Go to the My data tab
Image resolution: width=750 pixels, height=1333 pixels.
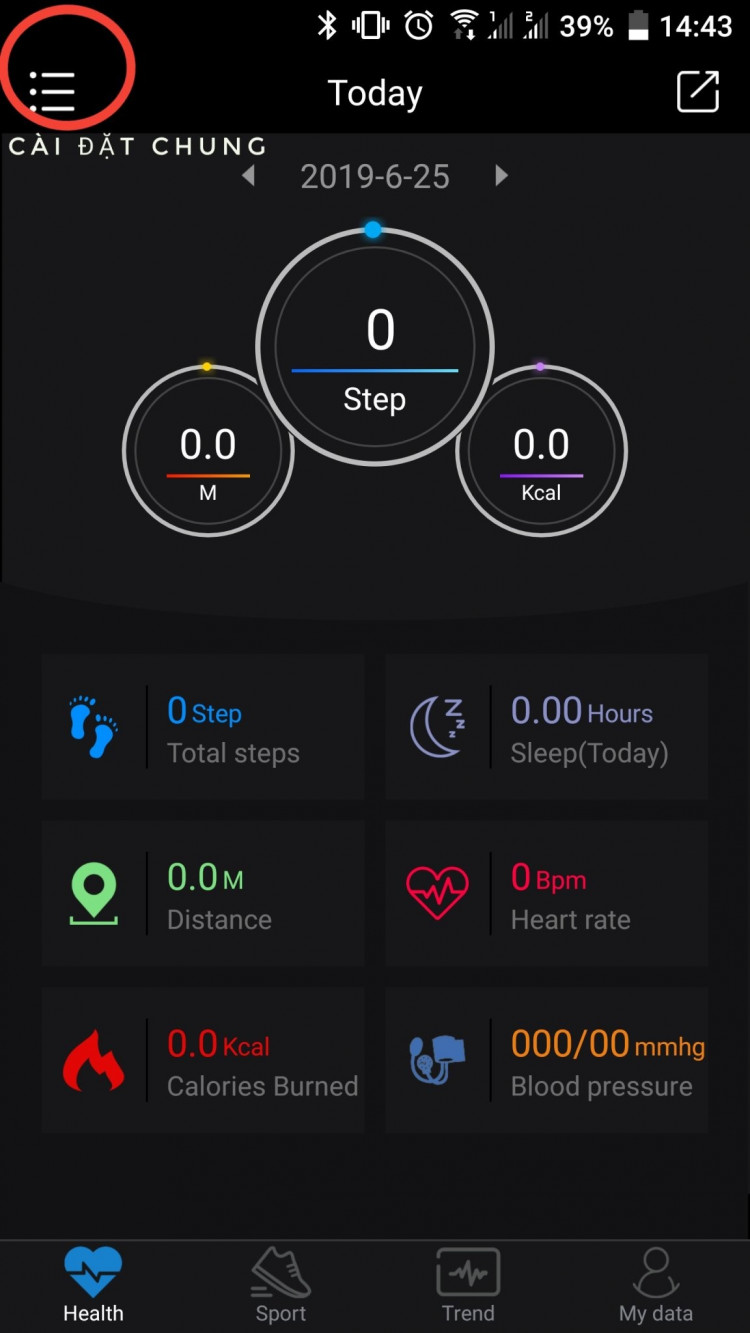[656, 1285]
